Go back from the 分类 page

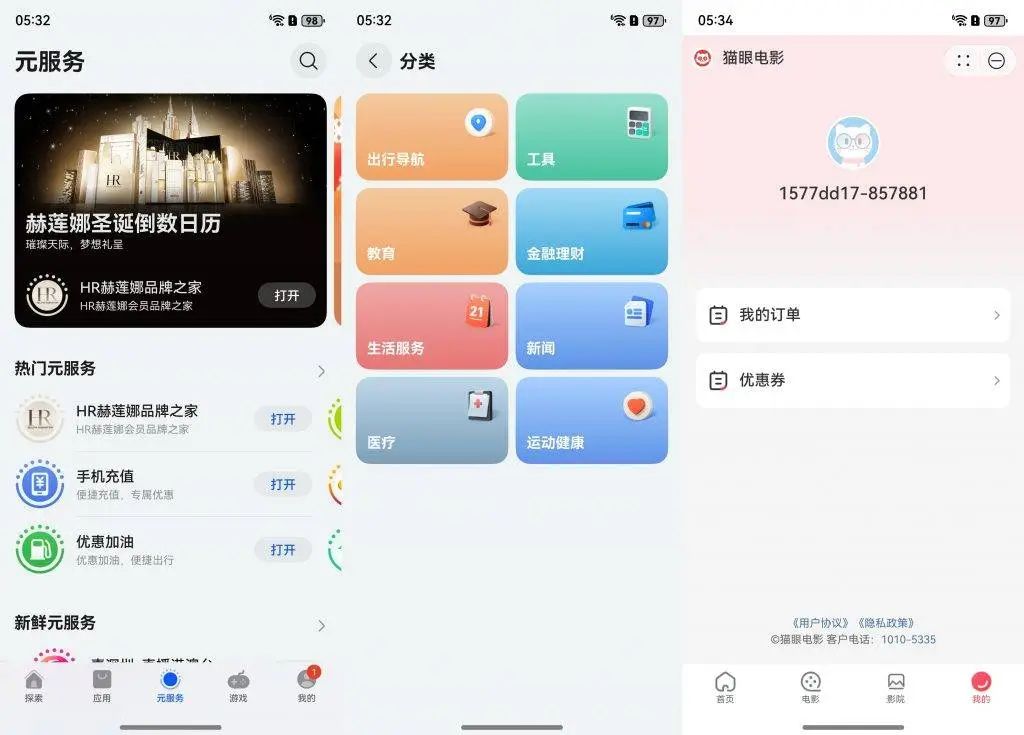tap(373, 61)
